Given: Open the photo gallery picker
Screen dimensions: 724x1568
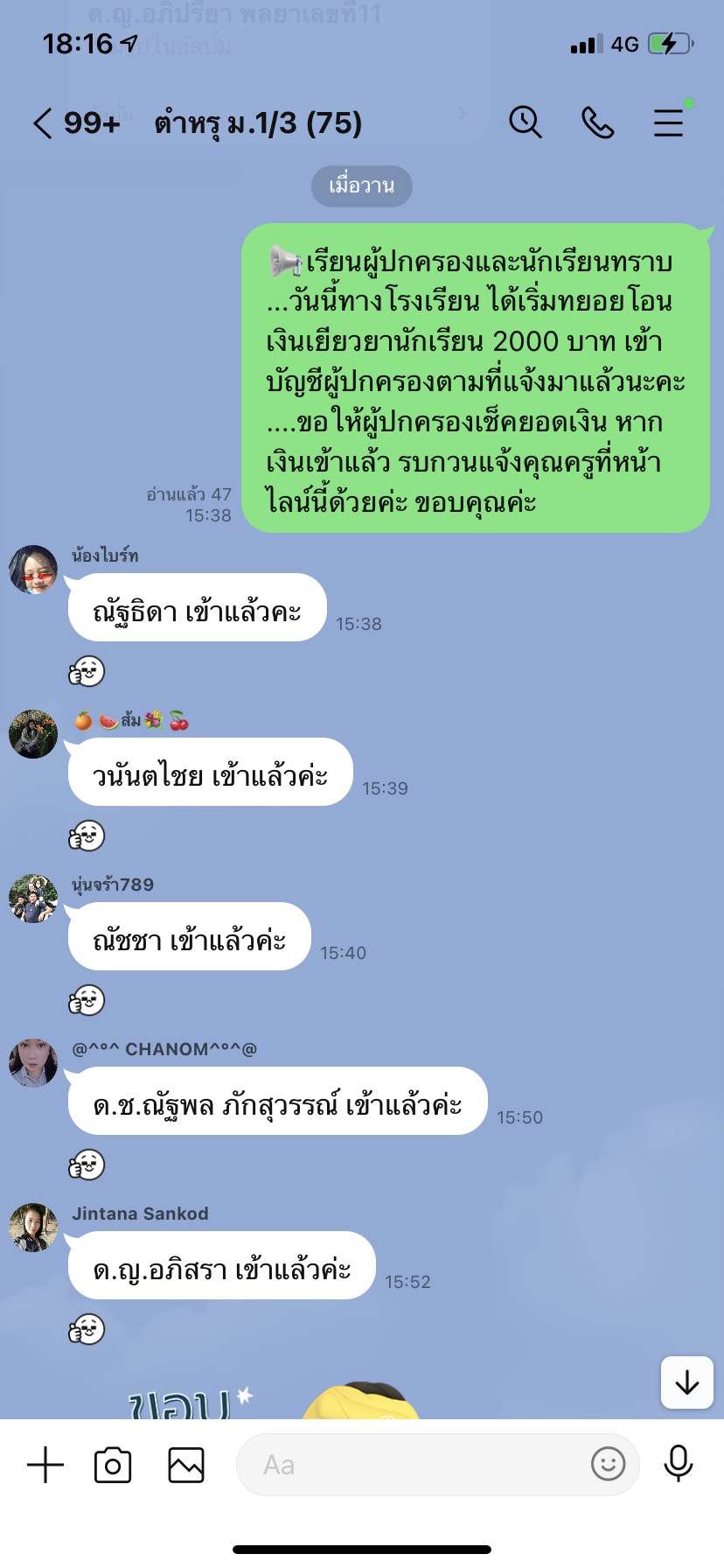Looking at the screenshot, I should [x=186, y=1465].
